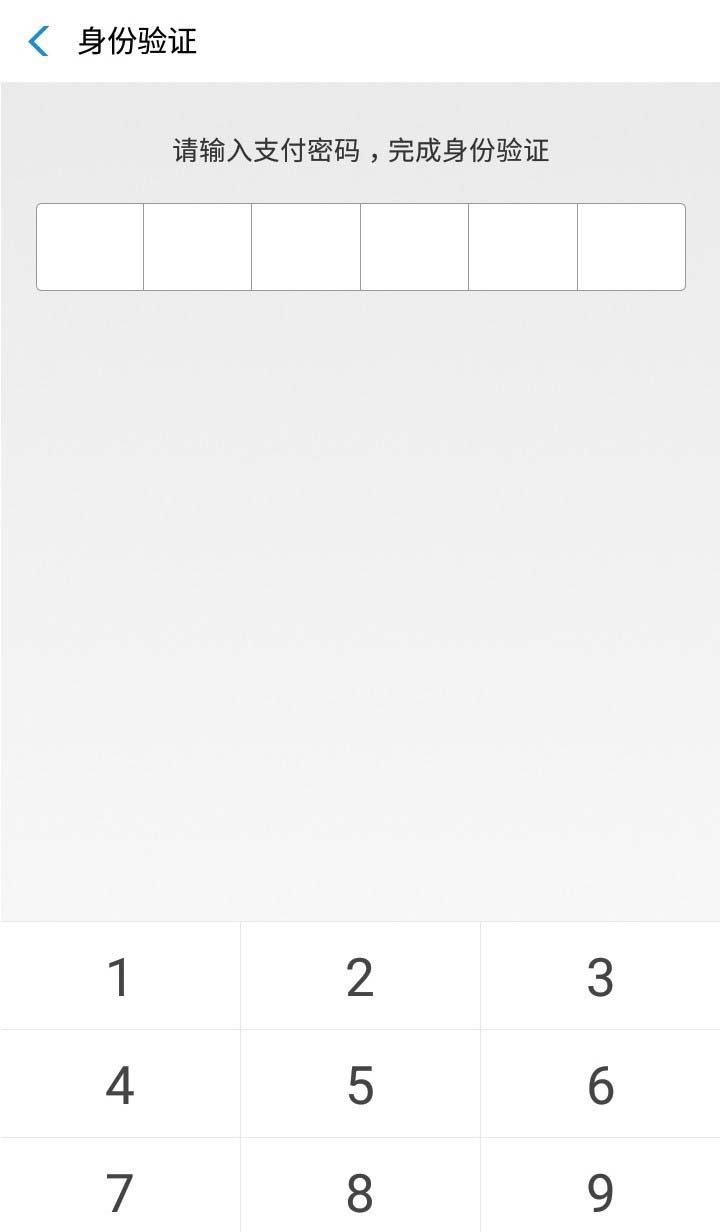Image resolution: width=720 pixels, height=1232 pixels.
Task: Enter digit 3 on the keypad
Action: pyautogui.click(x=600, y=976)
